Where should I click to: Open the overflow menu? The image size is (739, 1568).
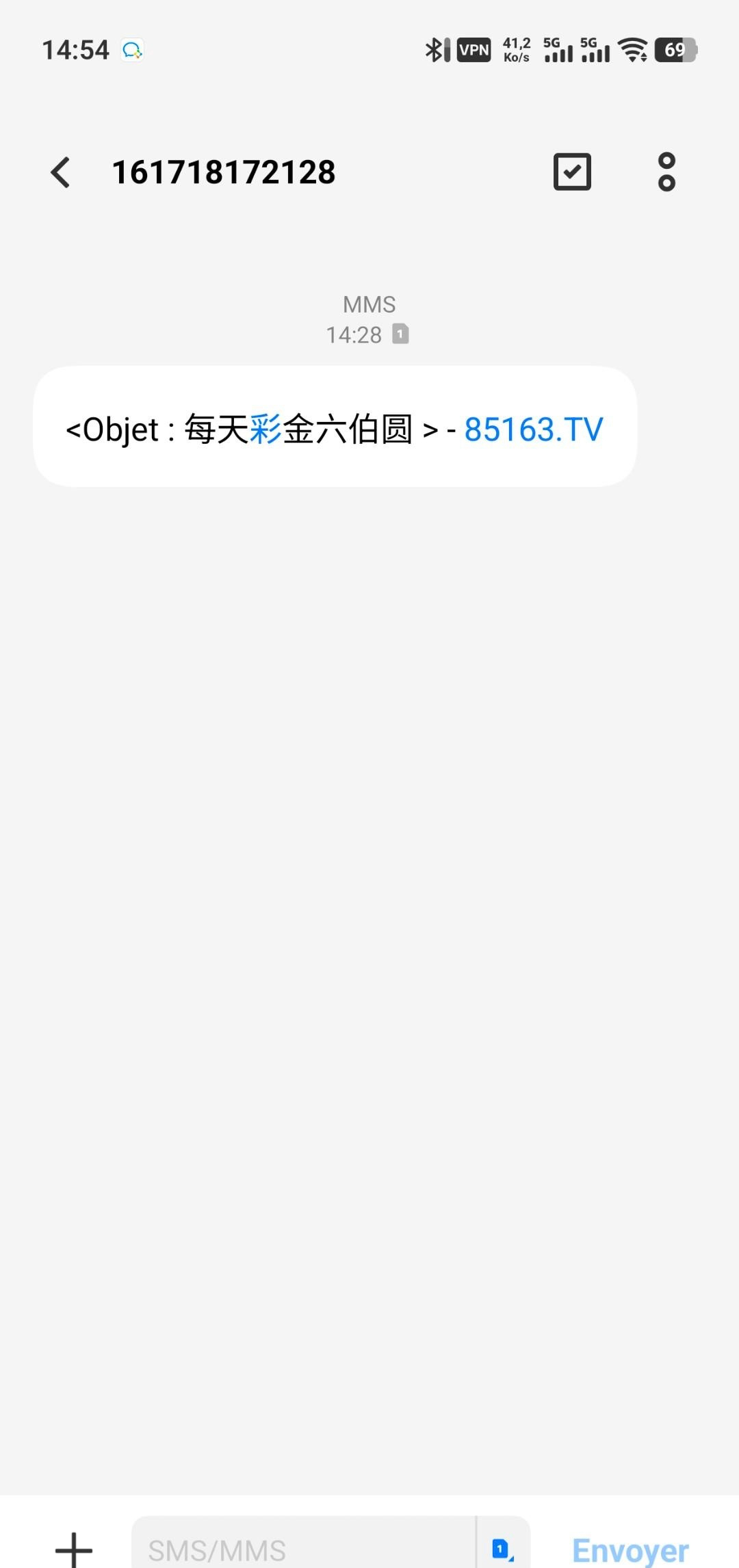(x=666, y=172)
